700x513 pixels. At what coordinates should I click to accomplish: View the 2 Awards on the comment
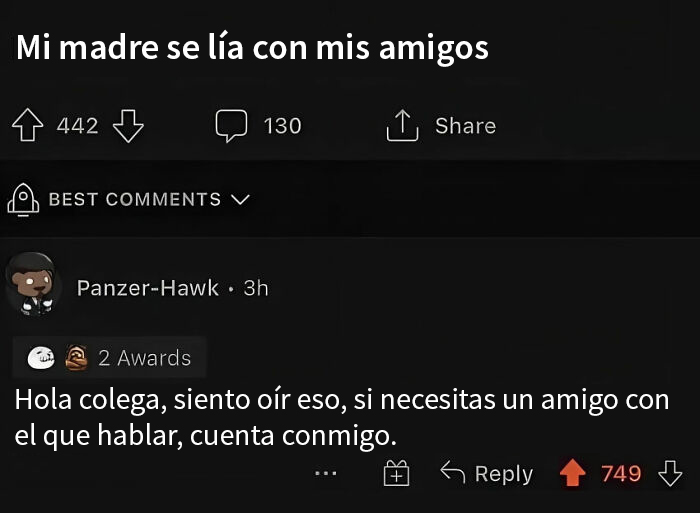click(110, 358)
